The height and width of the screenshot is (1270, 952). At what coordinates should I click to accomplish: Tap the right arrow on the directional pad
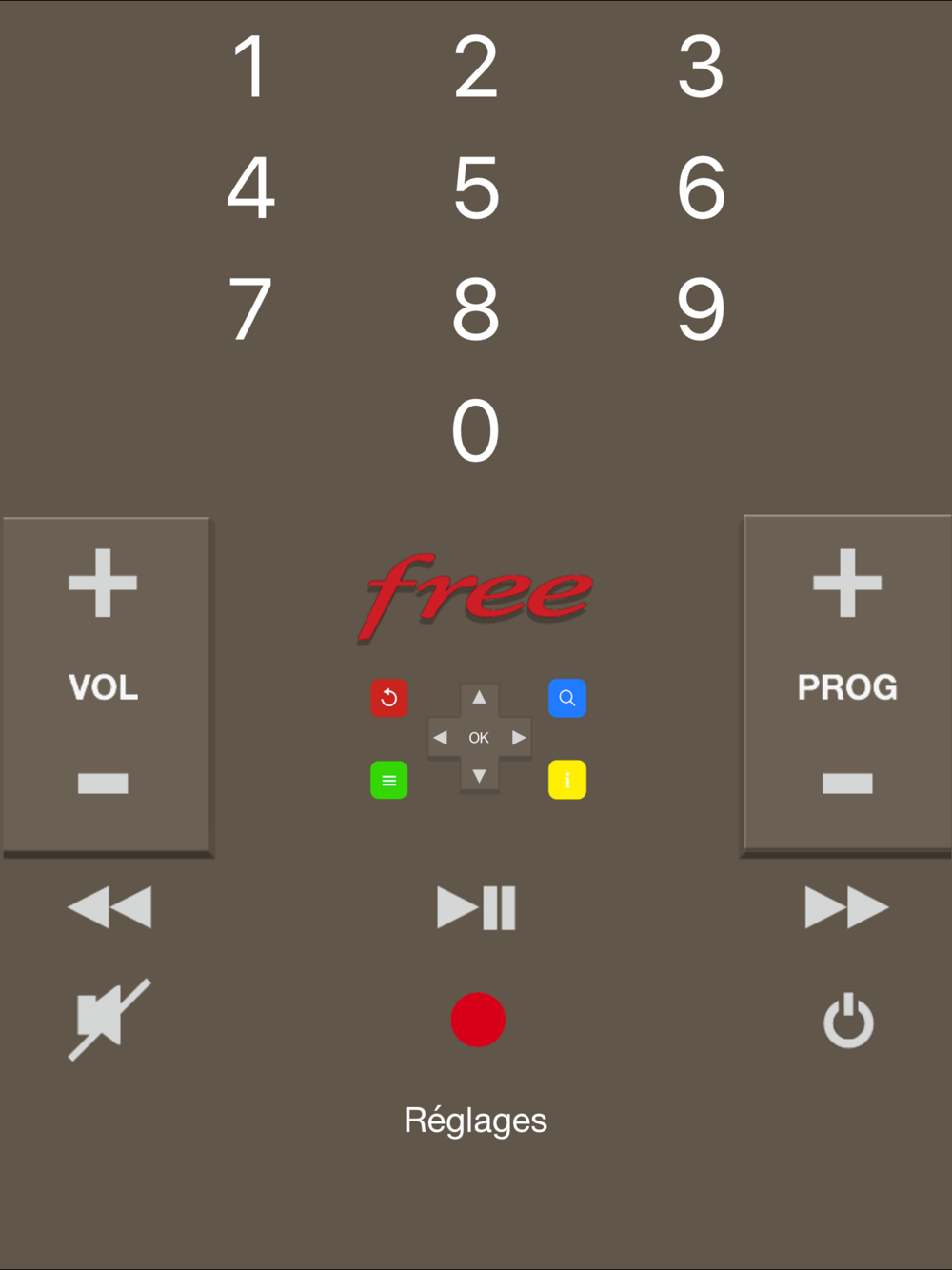point(518,738)
